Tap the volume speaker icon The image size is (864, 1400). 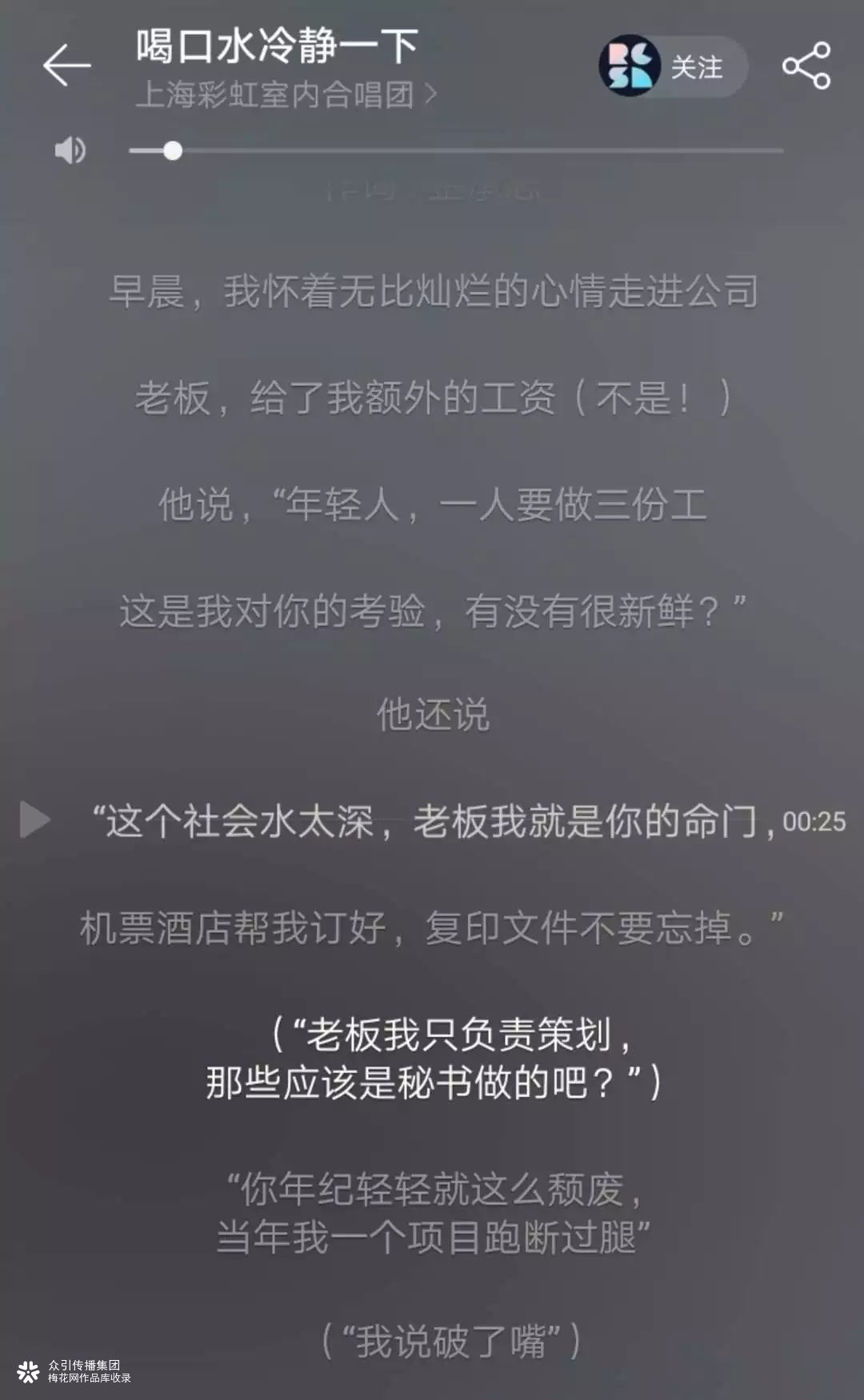(70, 150)
